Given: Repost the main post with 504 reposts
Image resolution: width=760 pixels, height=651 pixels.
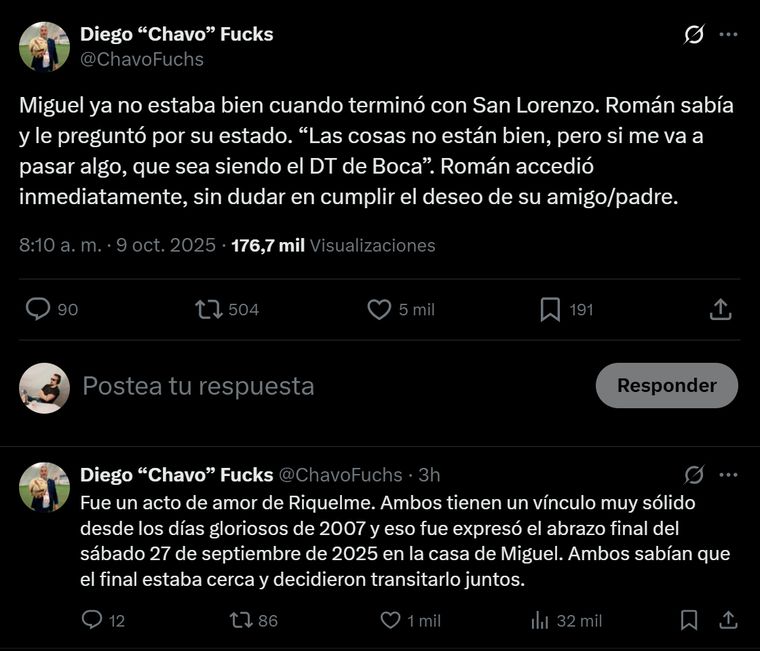Looking at the screenshot, I should click(x=209, y=310).
